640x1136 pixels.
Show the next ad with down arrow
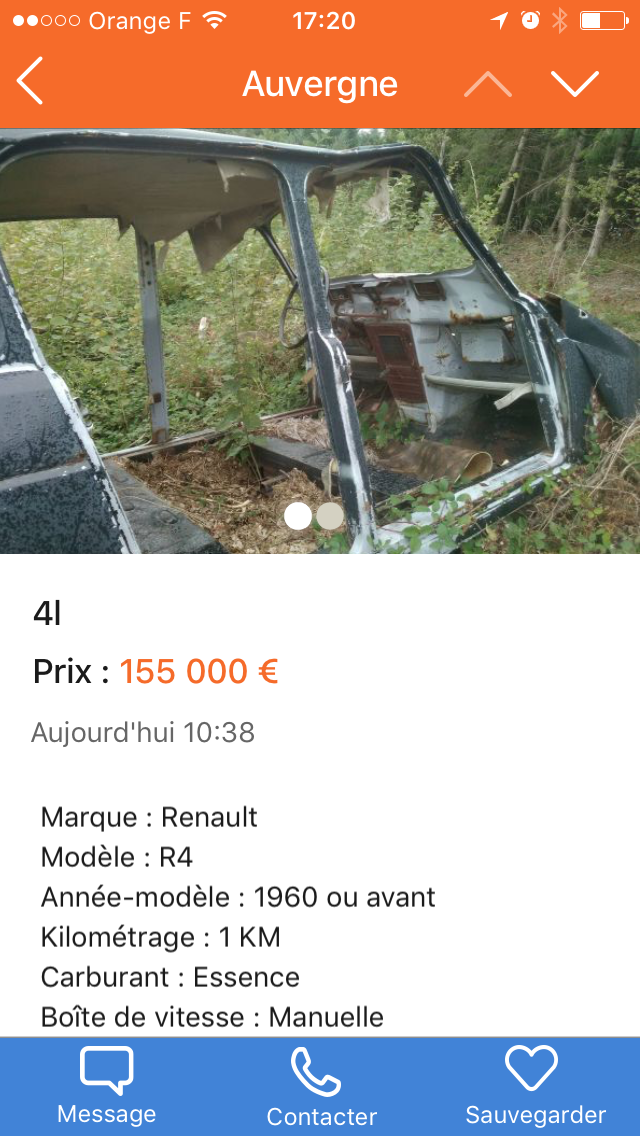pyautogui.click(x=575, y=84)
